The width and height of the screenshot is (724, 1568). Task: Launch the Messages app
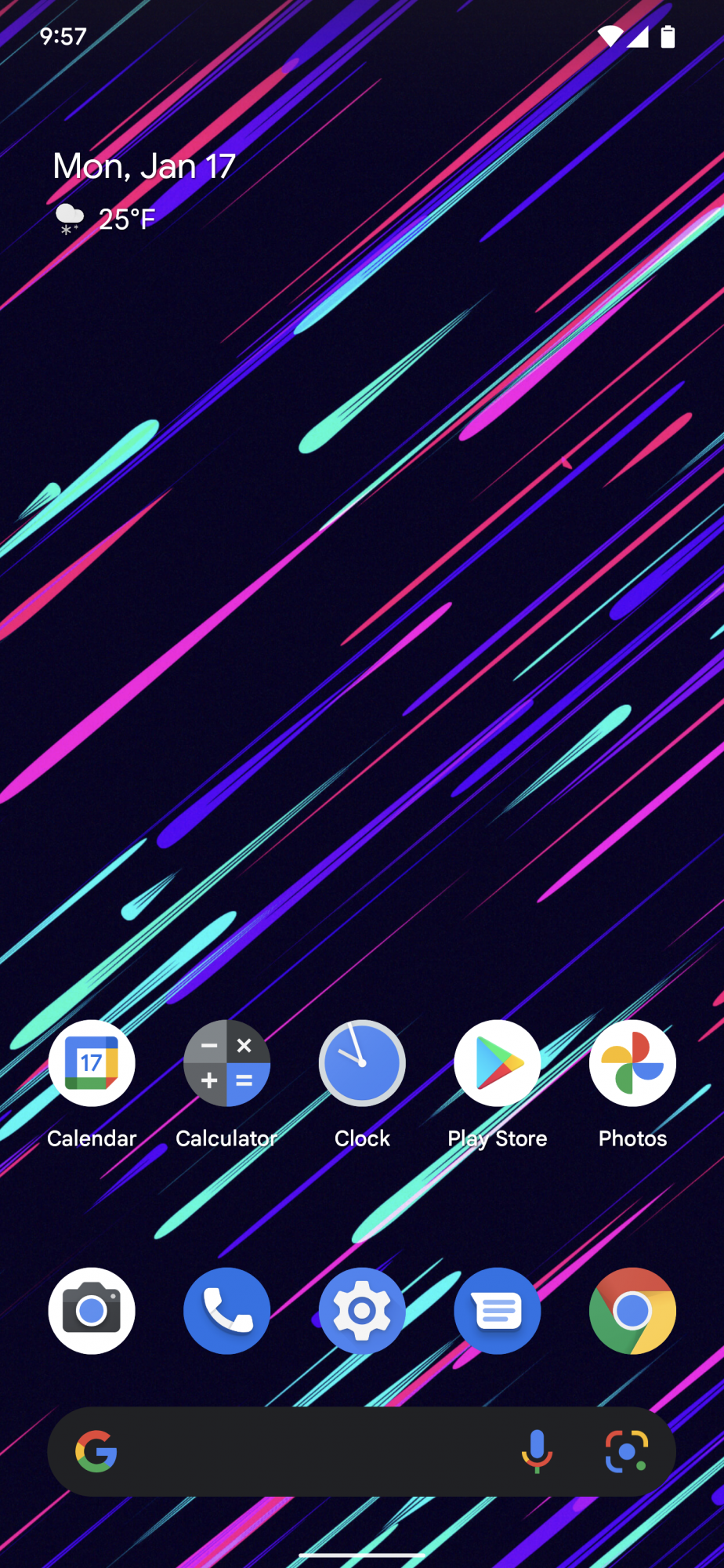[498, 1310]
